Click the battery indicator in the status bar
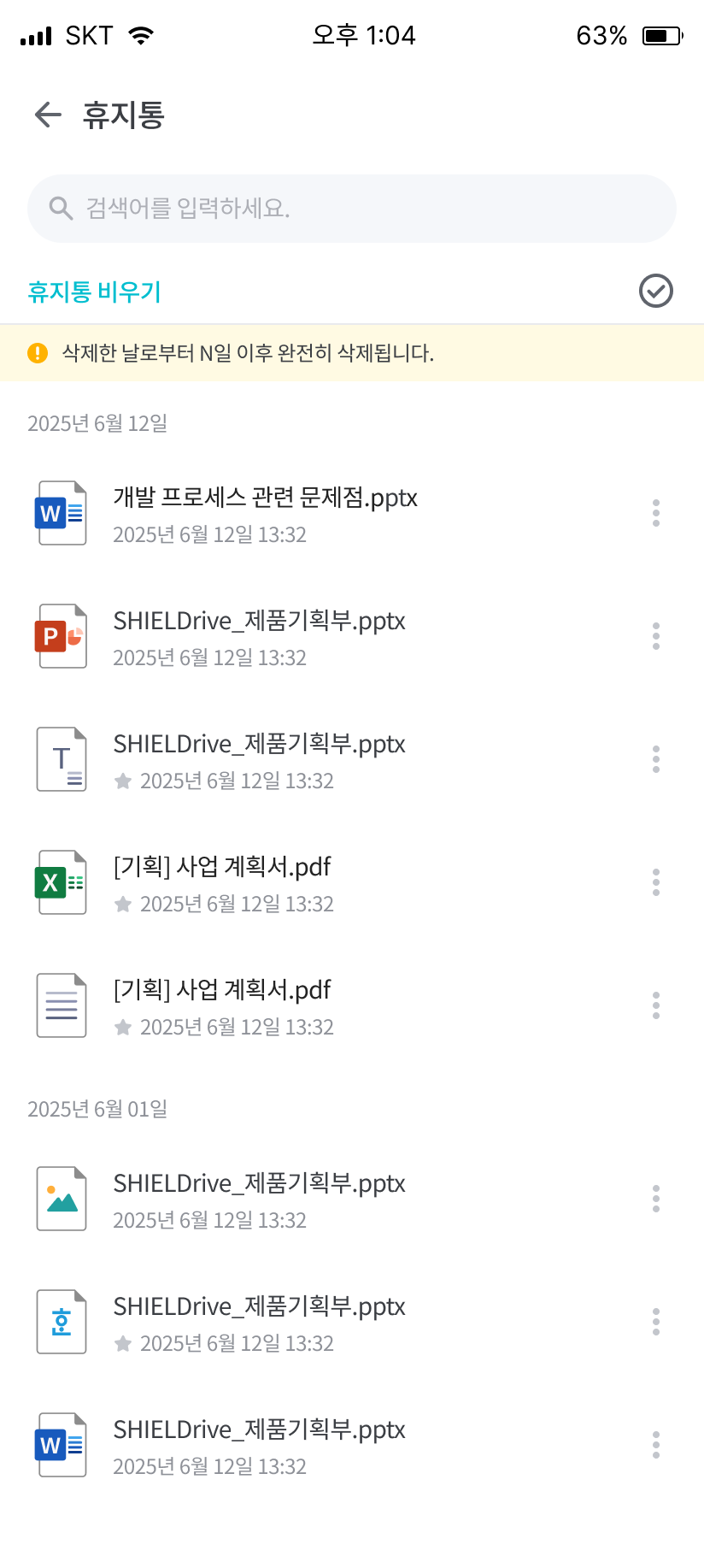Image resolution: width=704 pixels, height=1568 pixels. (x=658, y=35)
